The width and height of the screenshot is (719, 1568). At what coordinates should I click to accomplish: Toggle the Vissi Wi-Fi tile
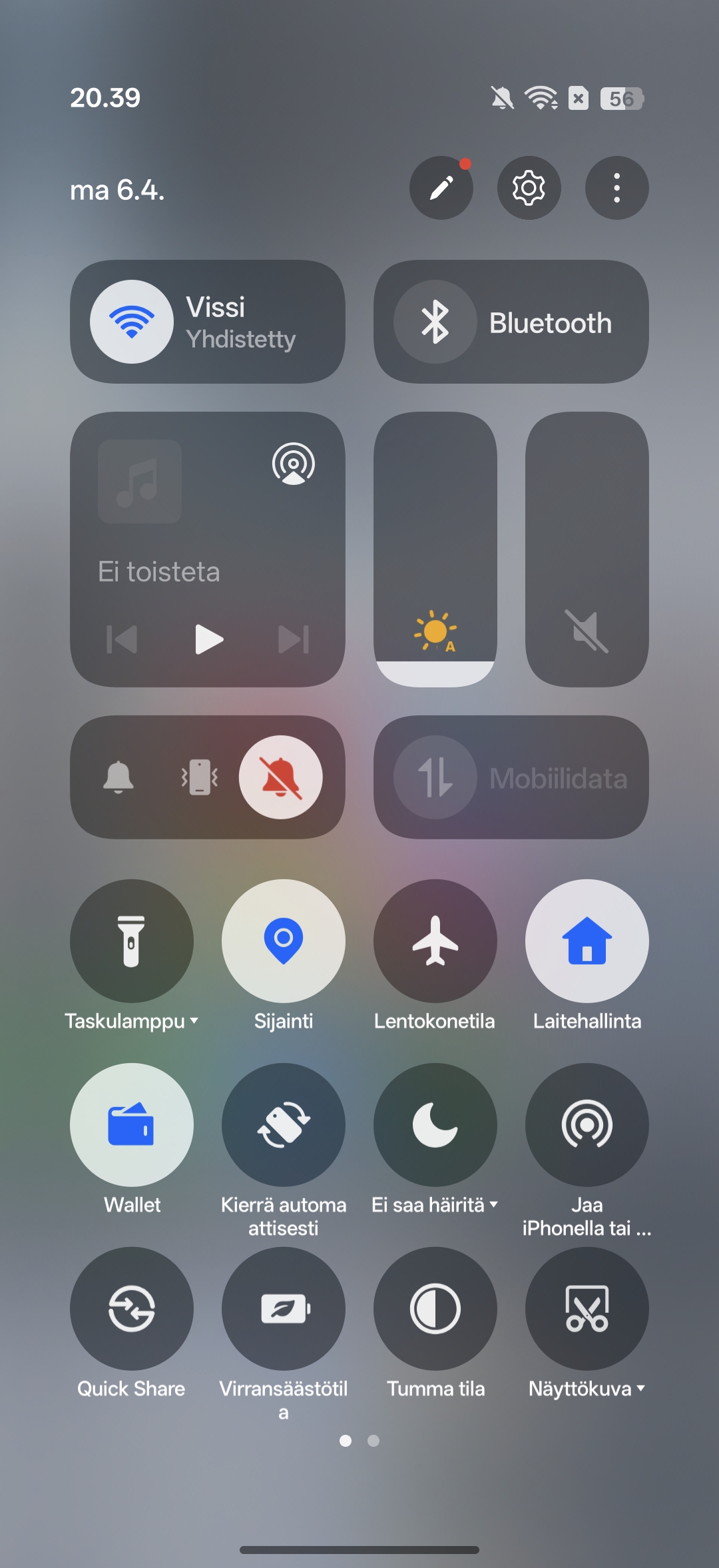pyautogui.click(x=132, y=322)
